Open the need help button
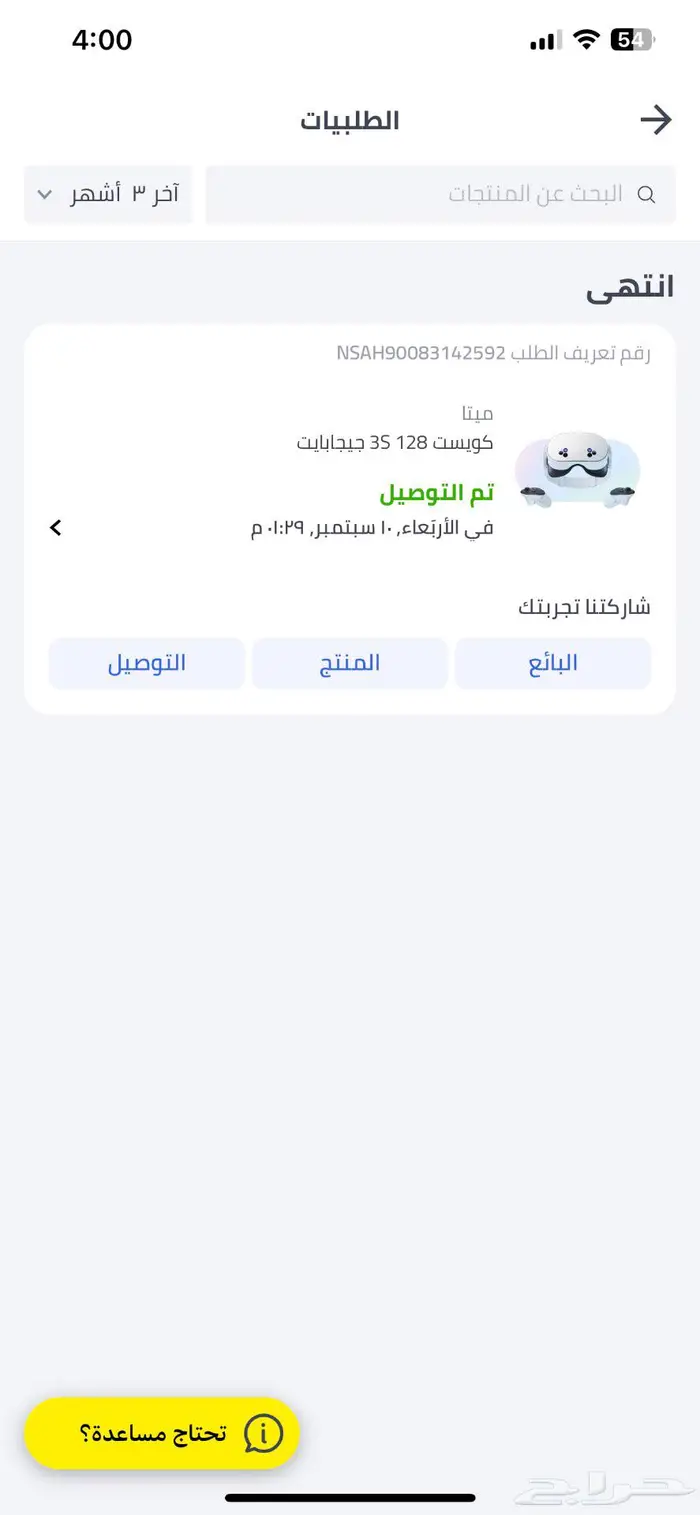The height and width of the screenshot is (1515, 700). pyautogui.click(x=162, y=1433)
